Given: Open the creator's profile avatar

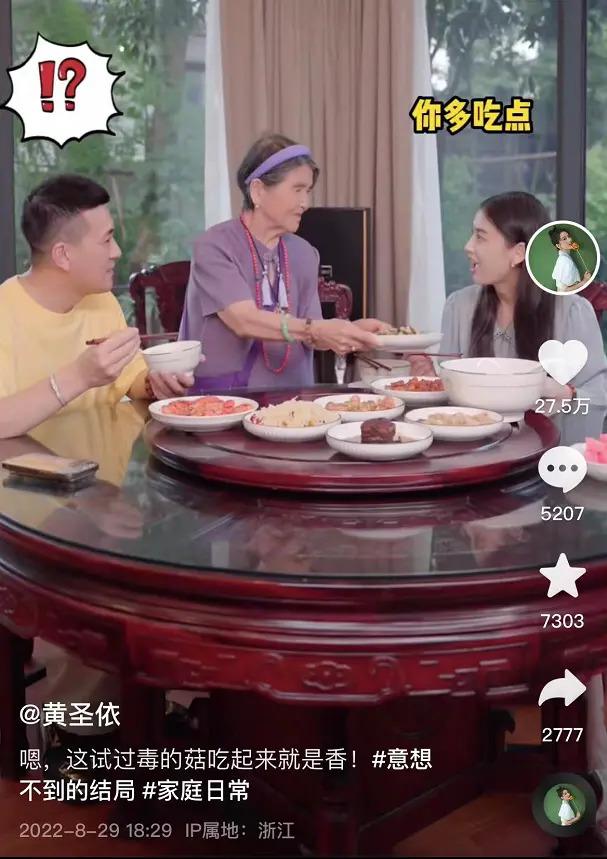Looking at the screenshot, I should 562,258.
